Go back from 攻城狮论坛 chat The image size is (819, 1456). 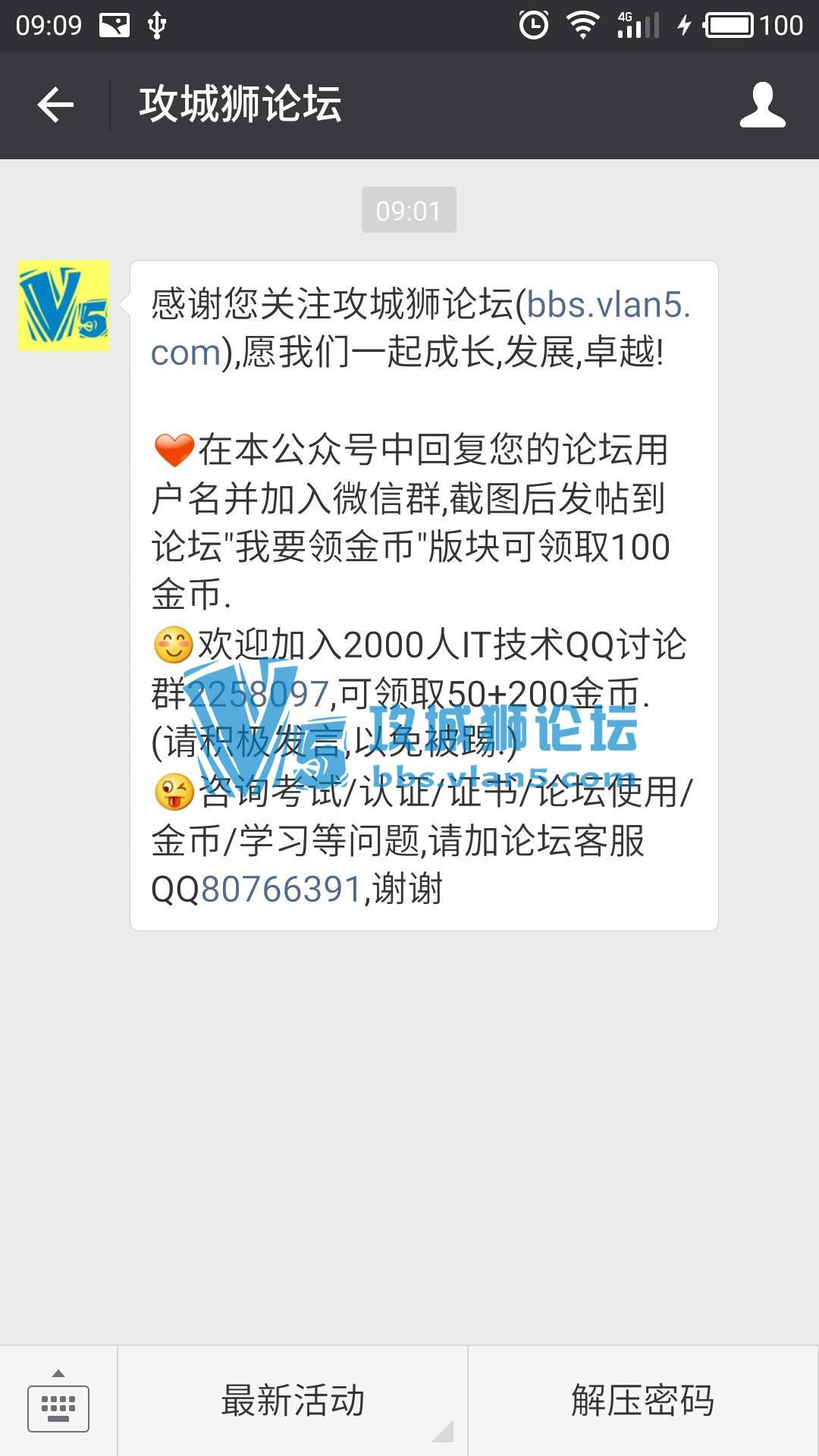(x=55, y=105)
